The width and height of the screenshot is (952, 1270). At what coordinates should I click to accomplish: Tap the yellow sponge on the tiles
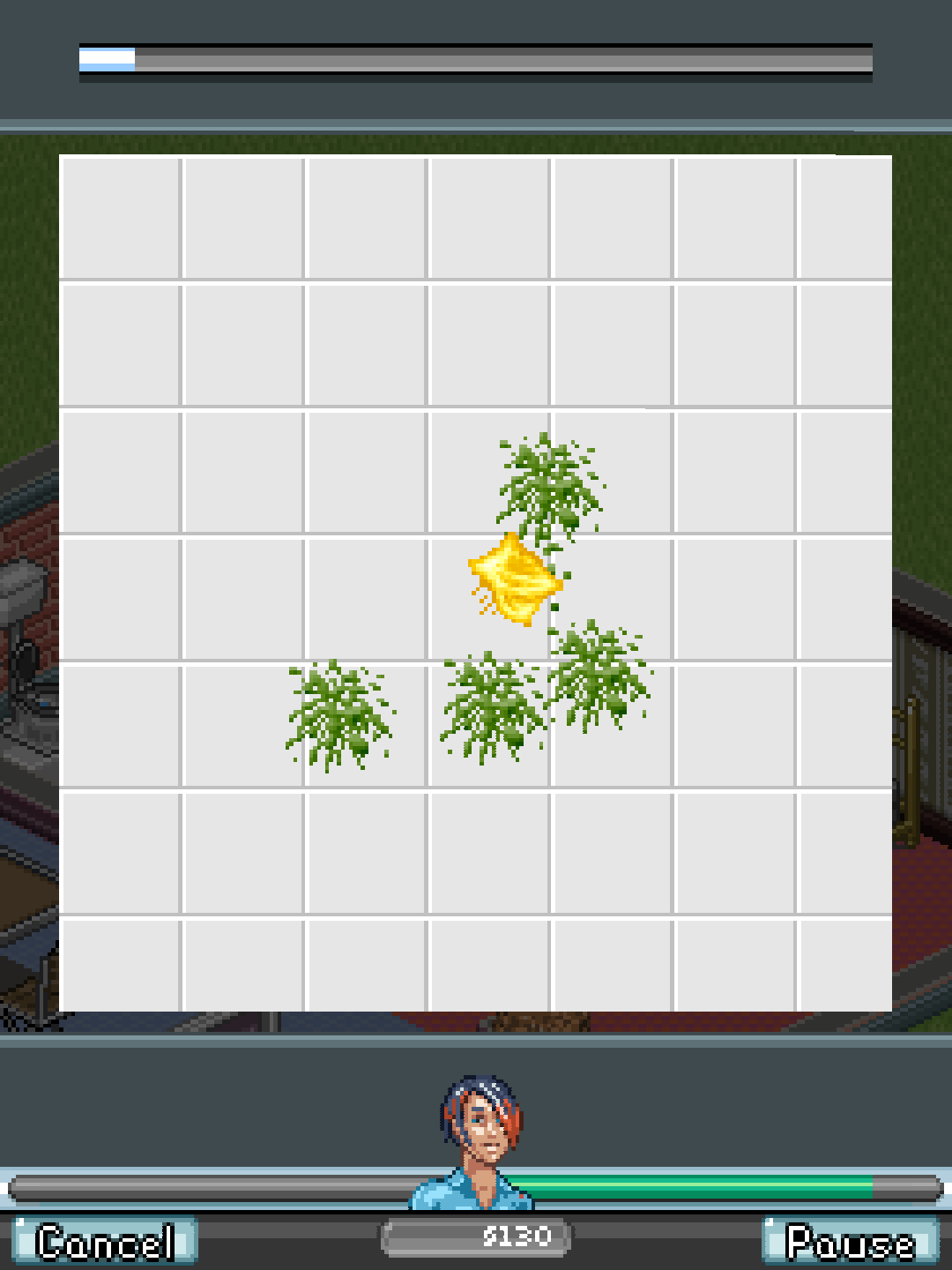(515, 579)
